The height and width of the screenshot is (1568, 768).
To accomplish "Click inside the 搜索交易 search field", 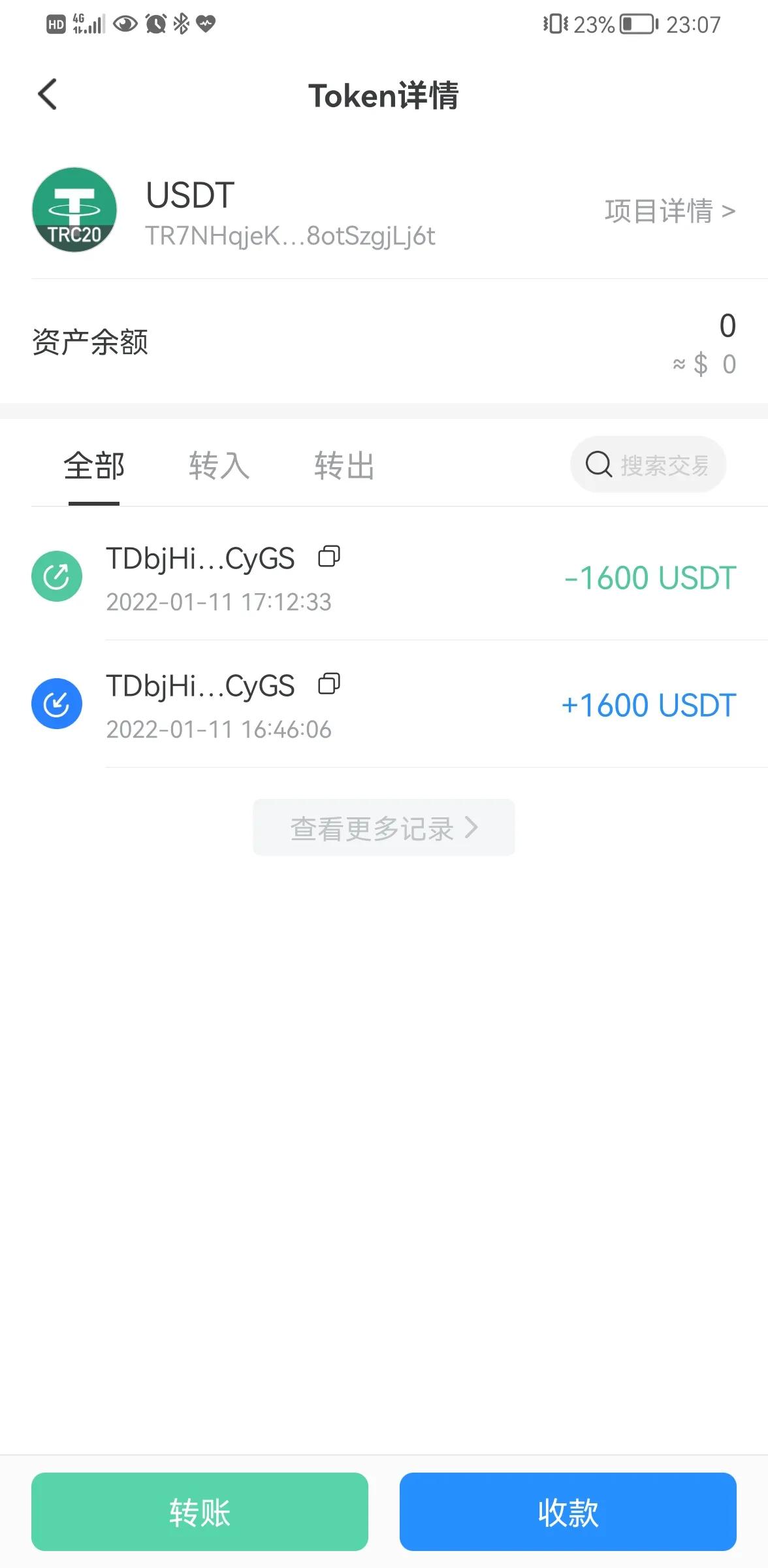I will [x=660, y=465].
